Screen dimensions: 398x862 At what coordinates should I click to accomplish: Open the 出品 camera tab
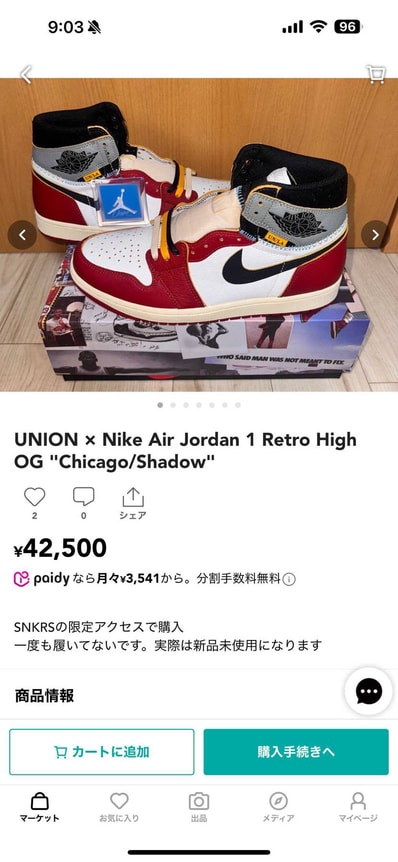199,807
